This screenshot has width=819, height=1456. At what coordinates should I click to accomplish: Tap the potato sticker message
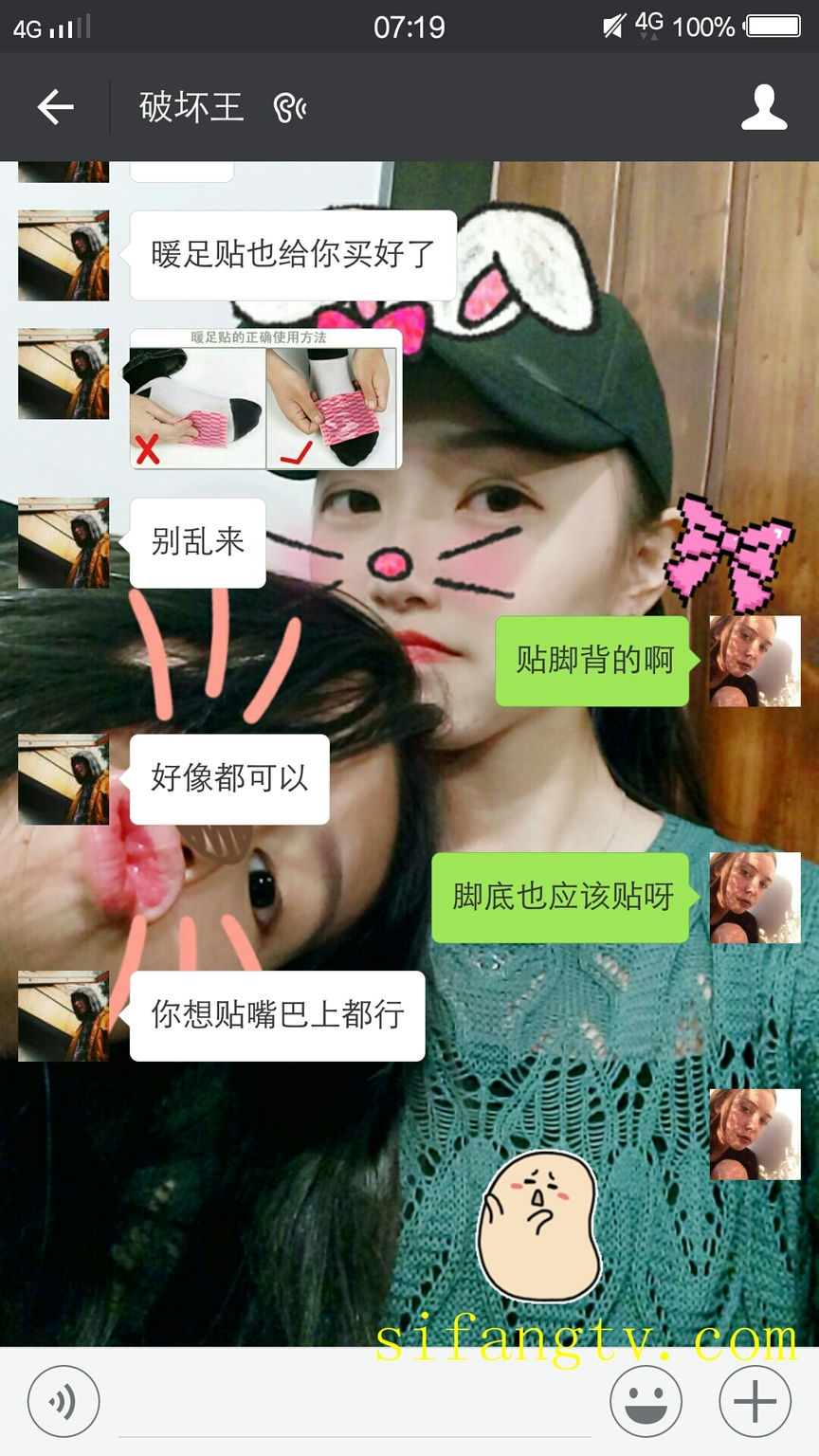coord(538,1224)
